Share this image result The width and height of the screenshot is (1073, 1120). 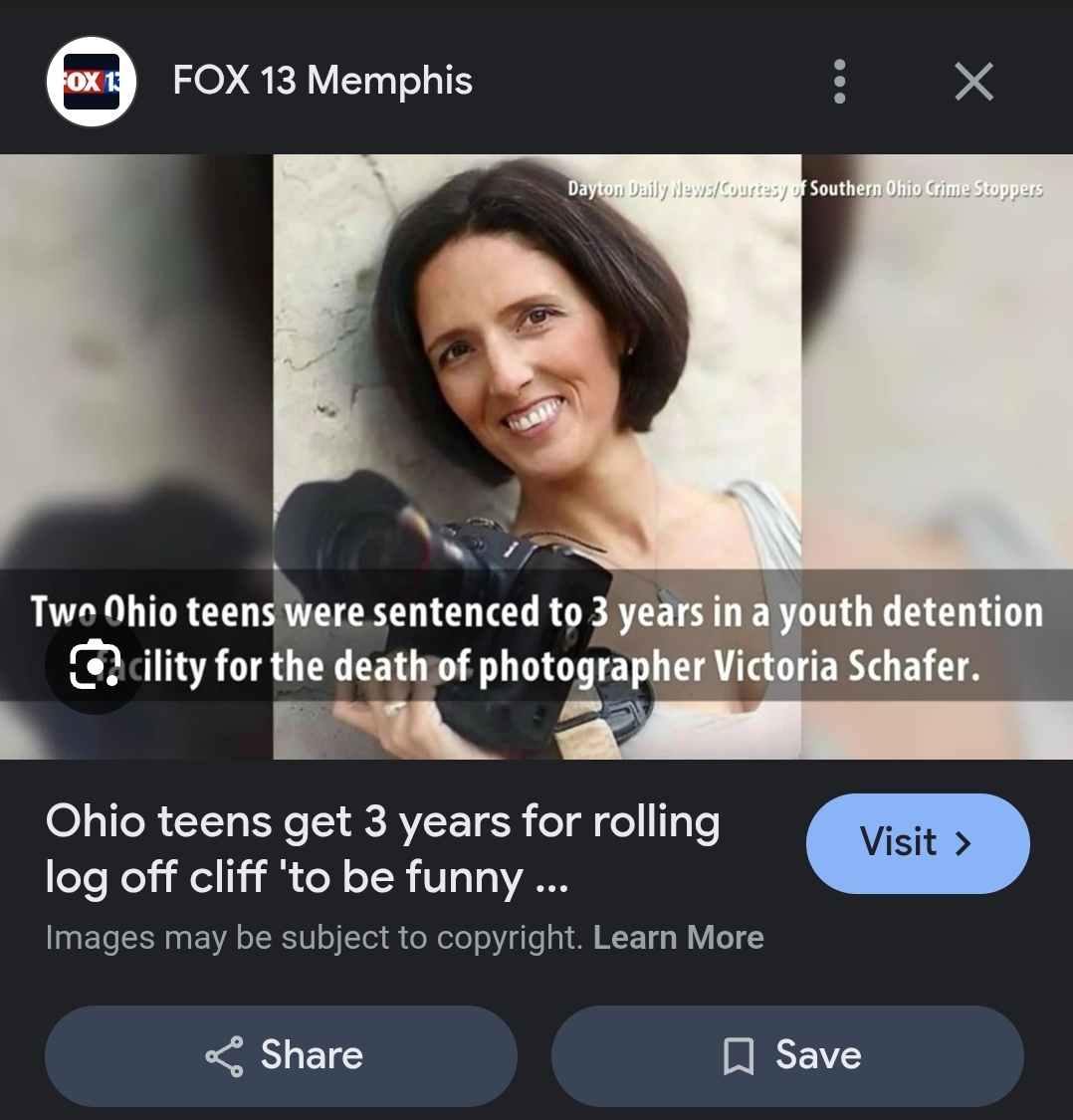tap(281, 1055)
